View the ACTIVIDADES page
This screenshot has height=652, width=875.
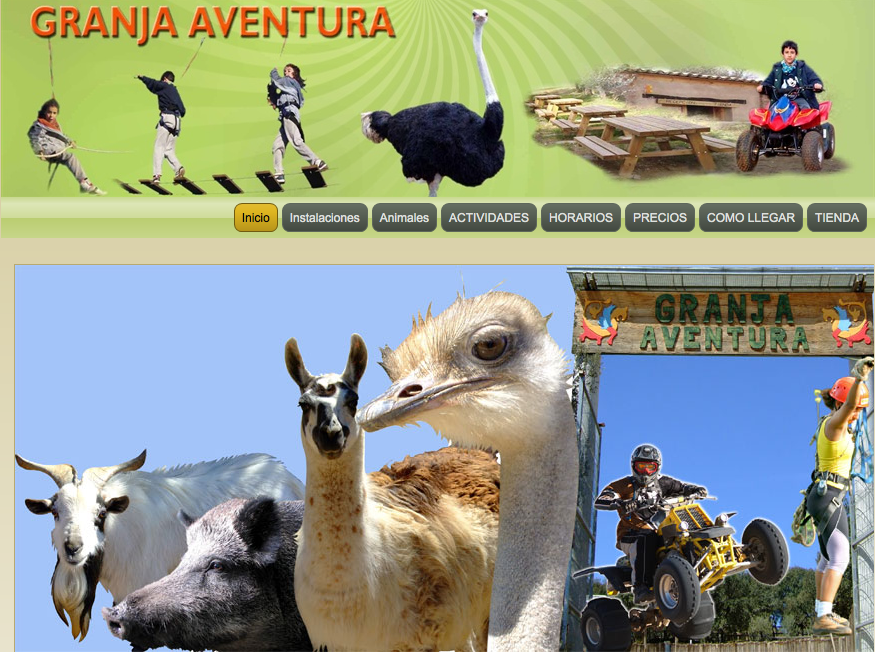click(488, 218)
